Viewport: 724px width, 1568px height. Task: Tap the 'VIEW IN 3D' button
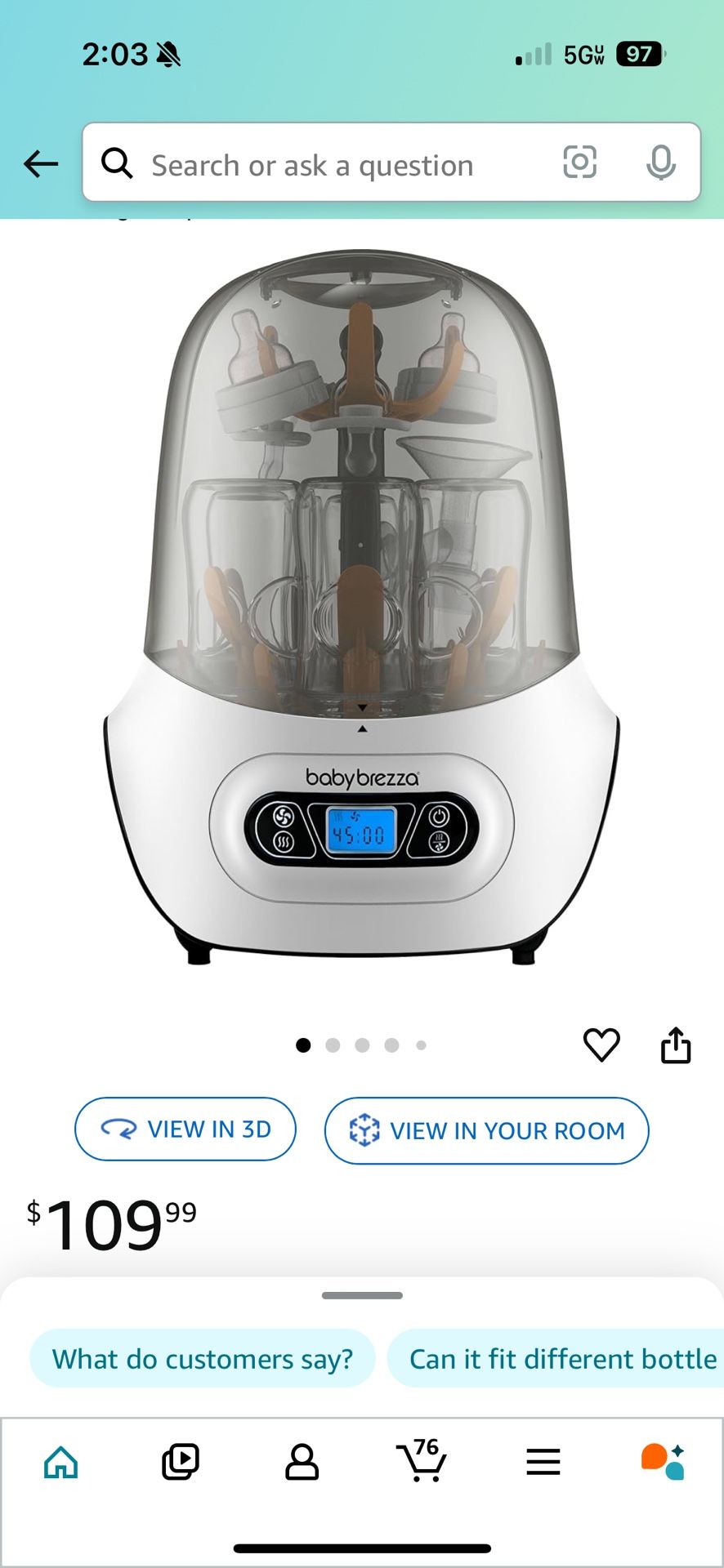185,1129
